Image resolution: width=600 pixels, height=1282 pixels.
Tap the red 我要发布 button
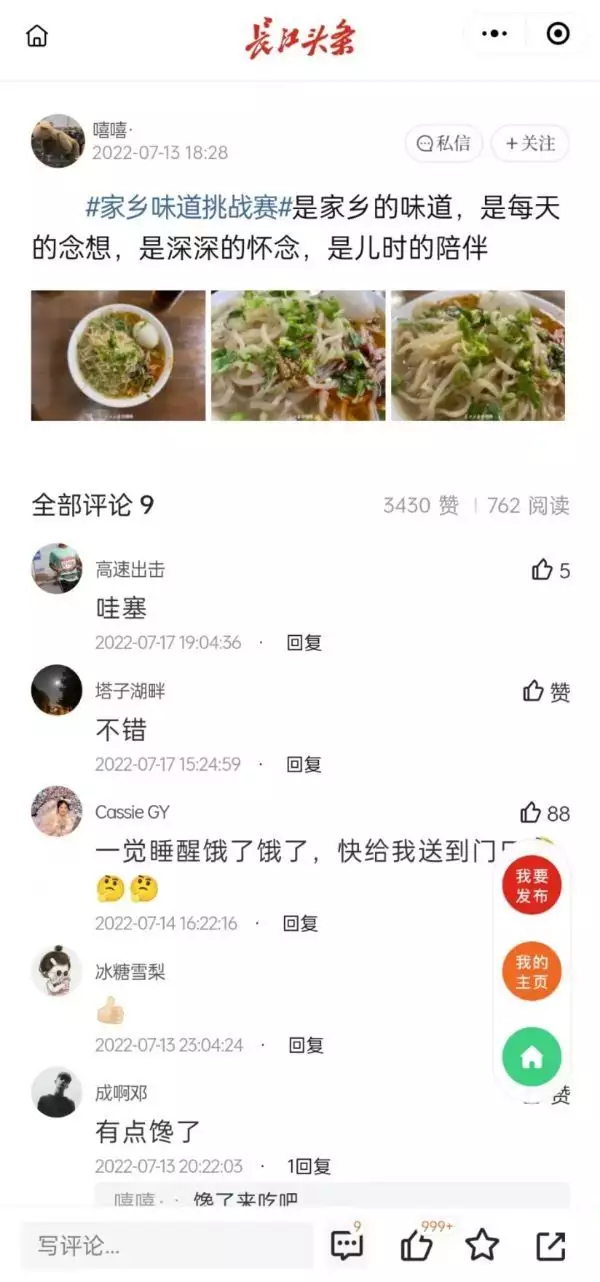click(532, 886)
